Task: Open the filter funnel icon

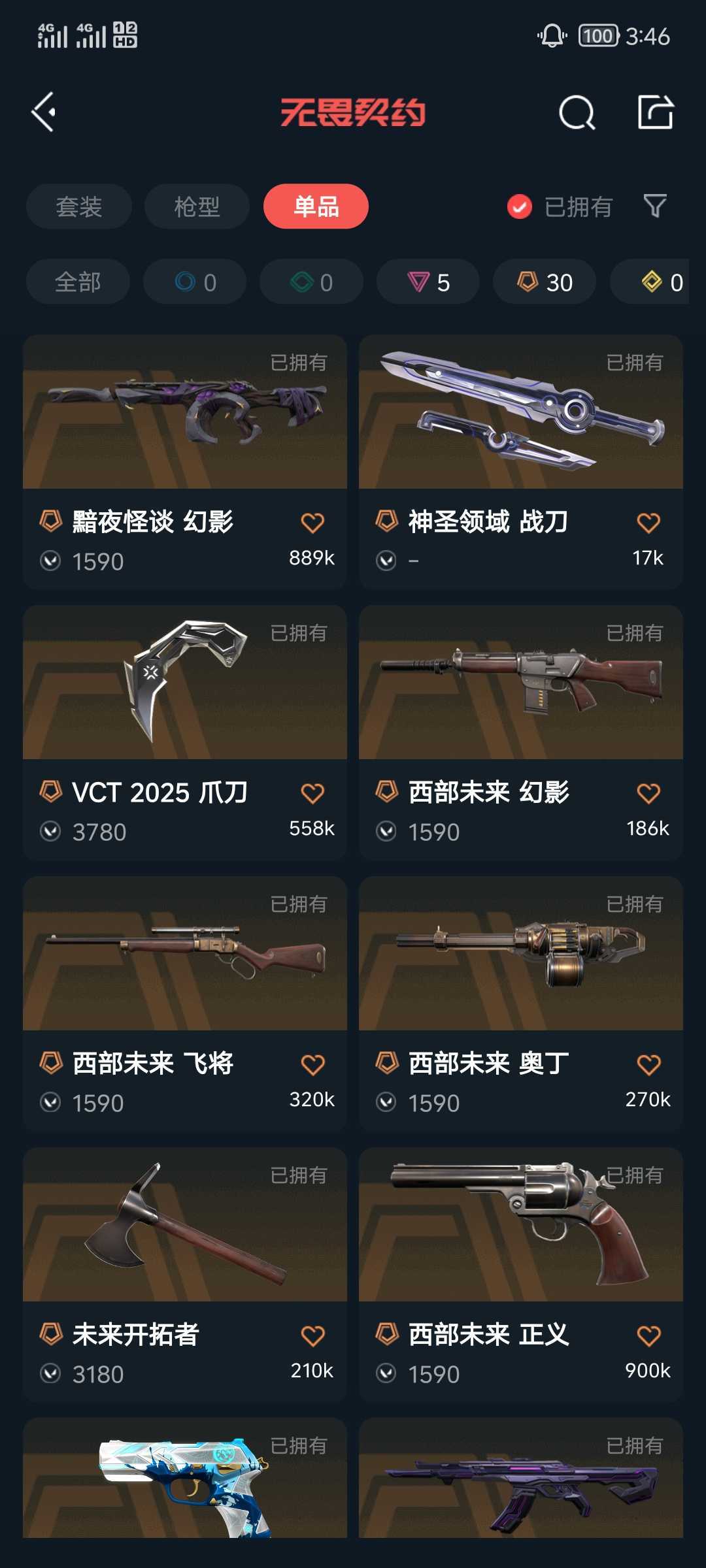Action: (655, 206)
